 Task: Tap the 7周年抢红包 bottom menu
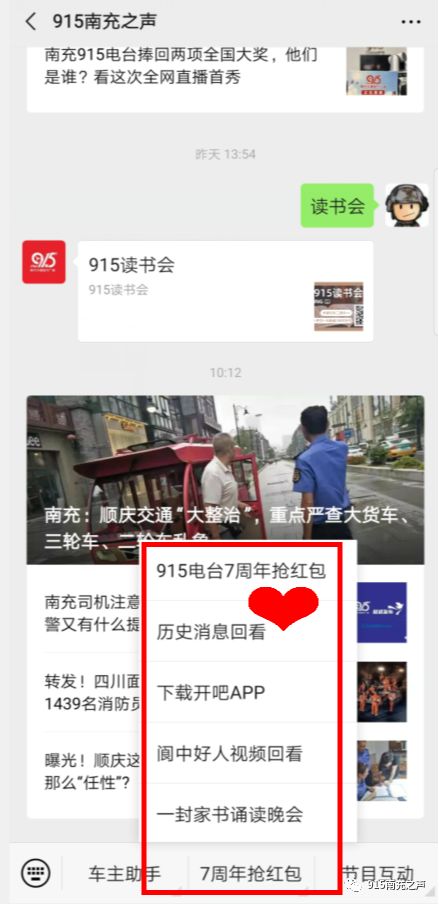250,873
